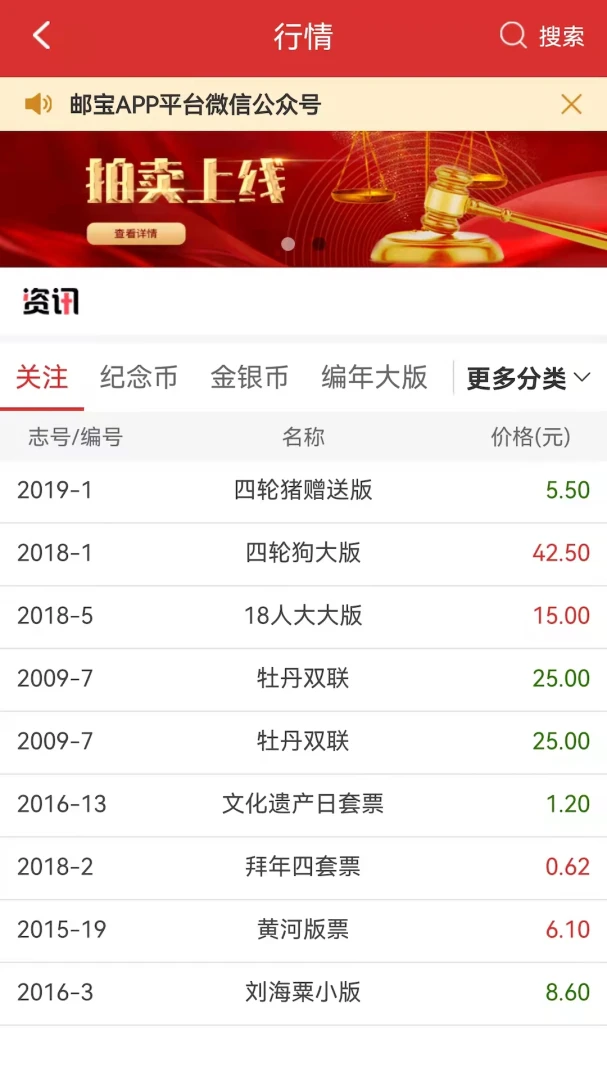Dismiss the 邮宝APP平台微信公众号 notice
Image resolution: width=607 pixels, height=1080 pixels.
click(x=571, y=104)
